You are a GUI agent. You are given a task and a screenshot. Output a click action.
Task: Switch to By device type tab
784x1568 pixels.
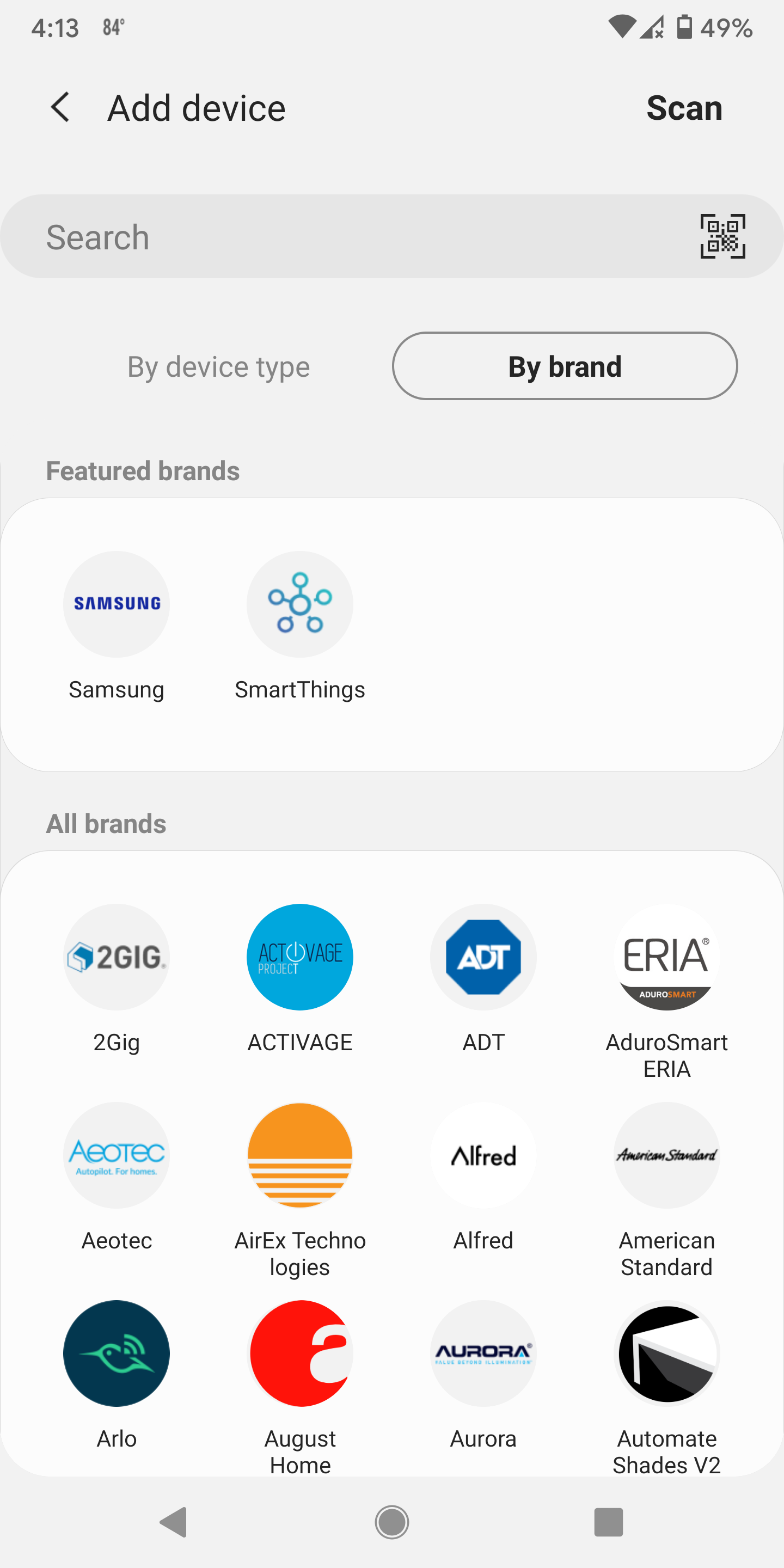[218, 366]
